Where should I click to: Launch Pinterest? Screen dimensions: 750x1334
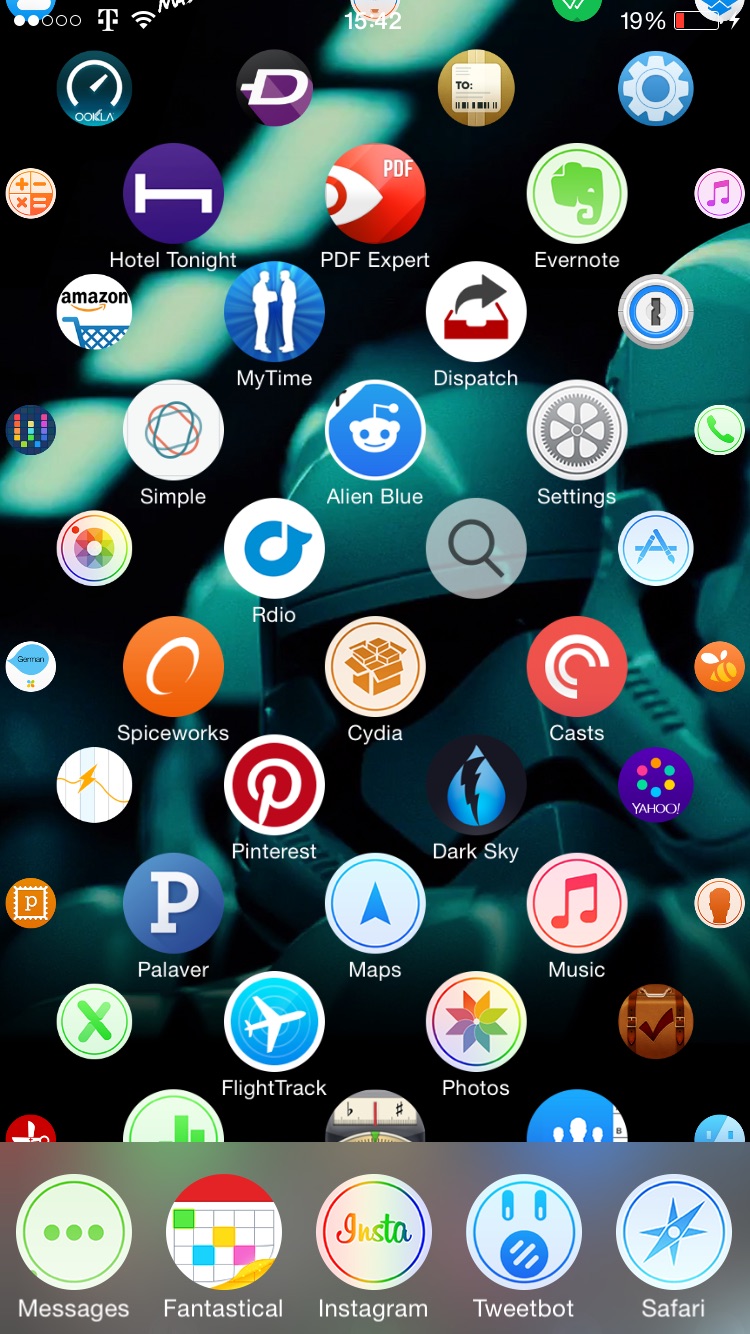coord(274,785)
